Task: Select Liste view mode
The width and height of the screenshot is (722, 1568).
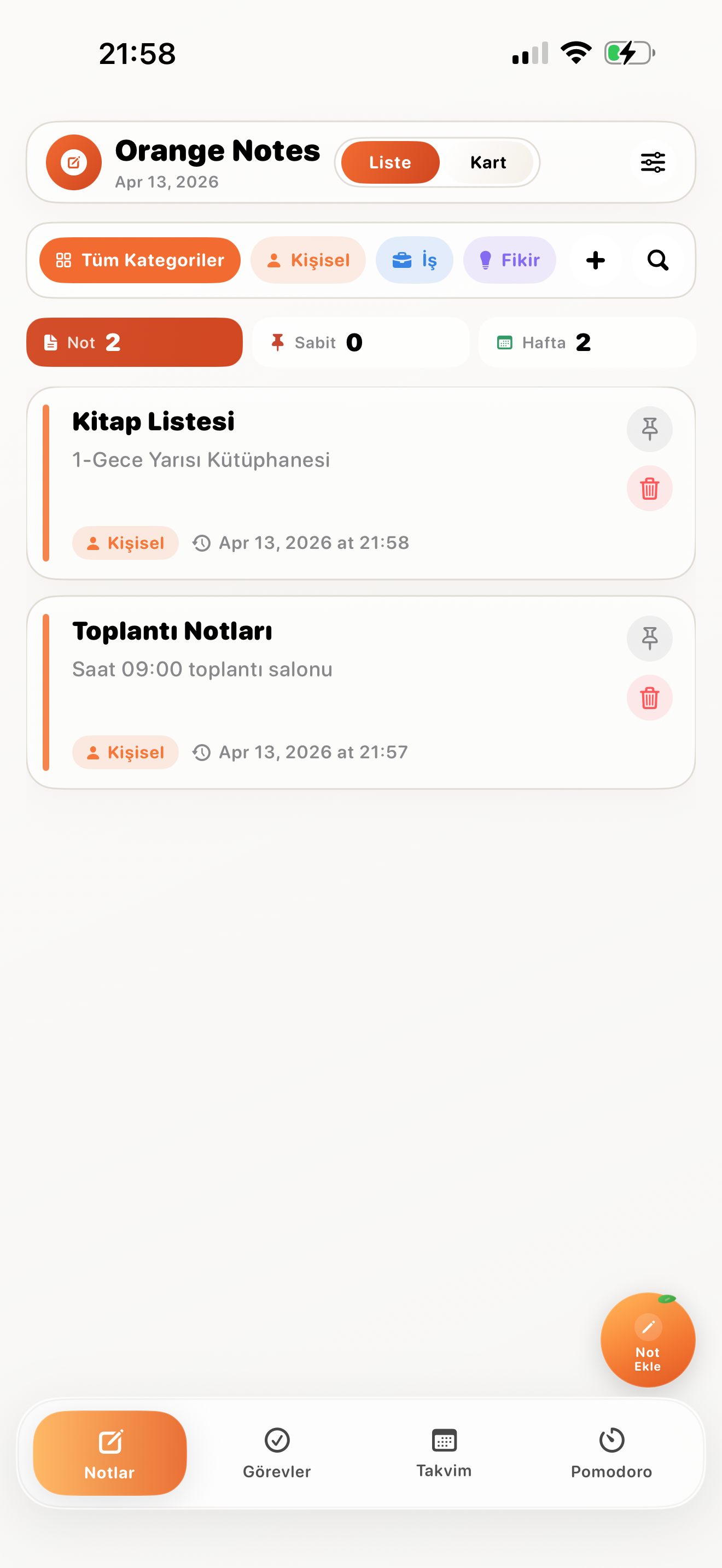Action: click(389, 162)
